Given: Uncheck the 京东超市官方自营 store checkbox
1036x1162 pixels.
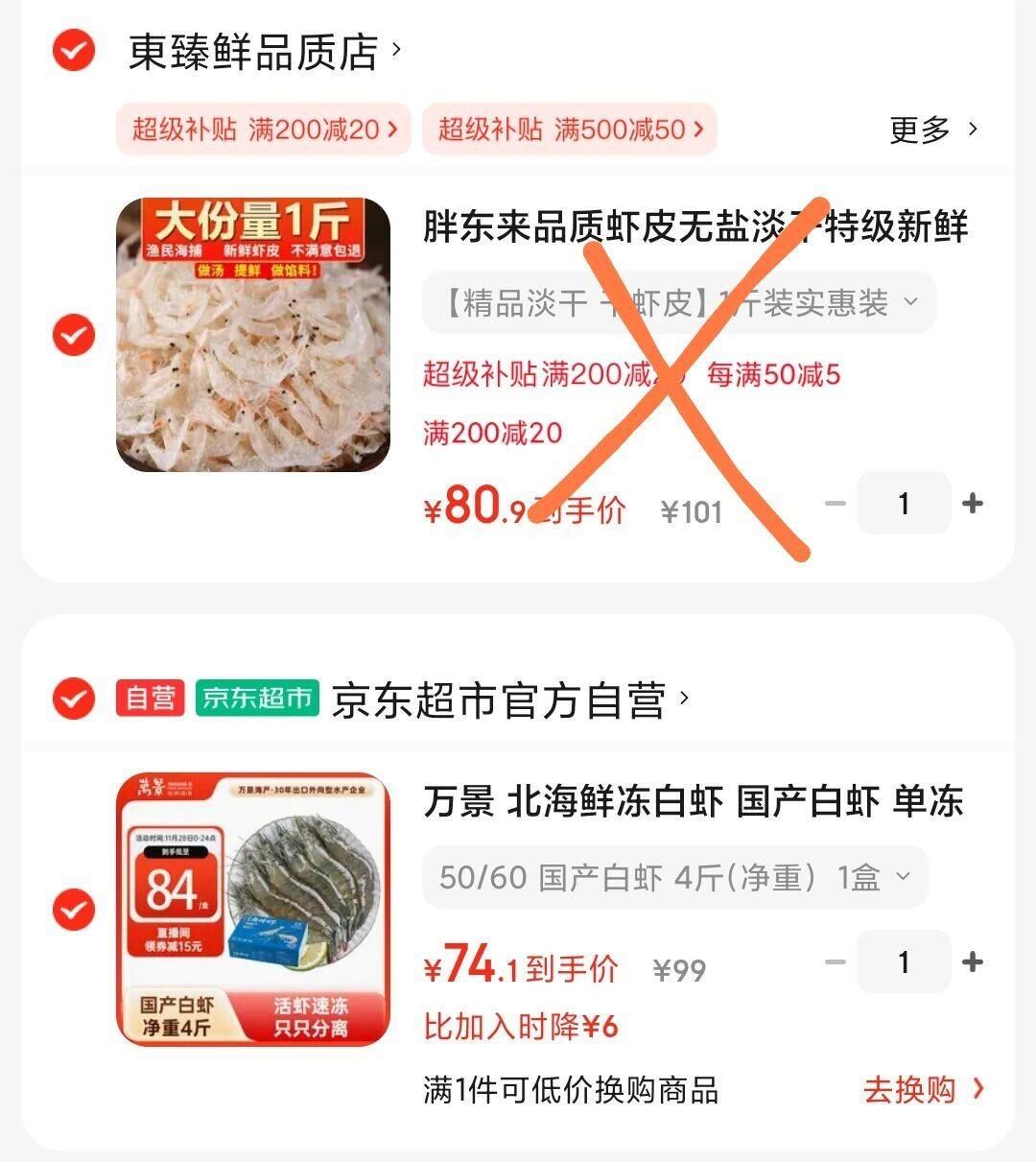Looking at the screenshot, I should 74,699.
